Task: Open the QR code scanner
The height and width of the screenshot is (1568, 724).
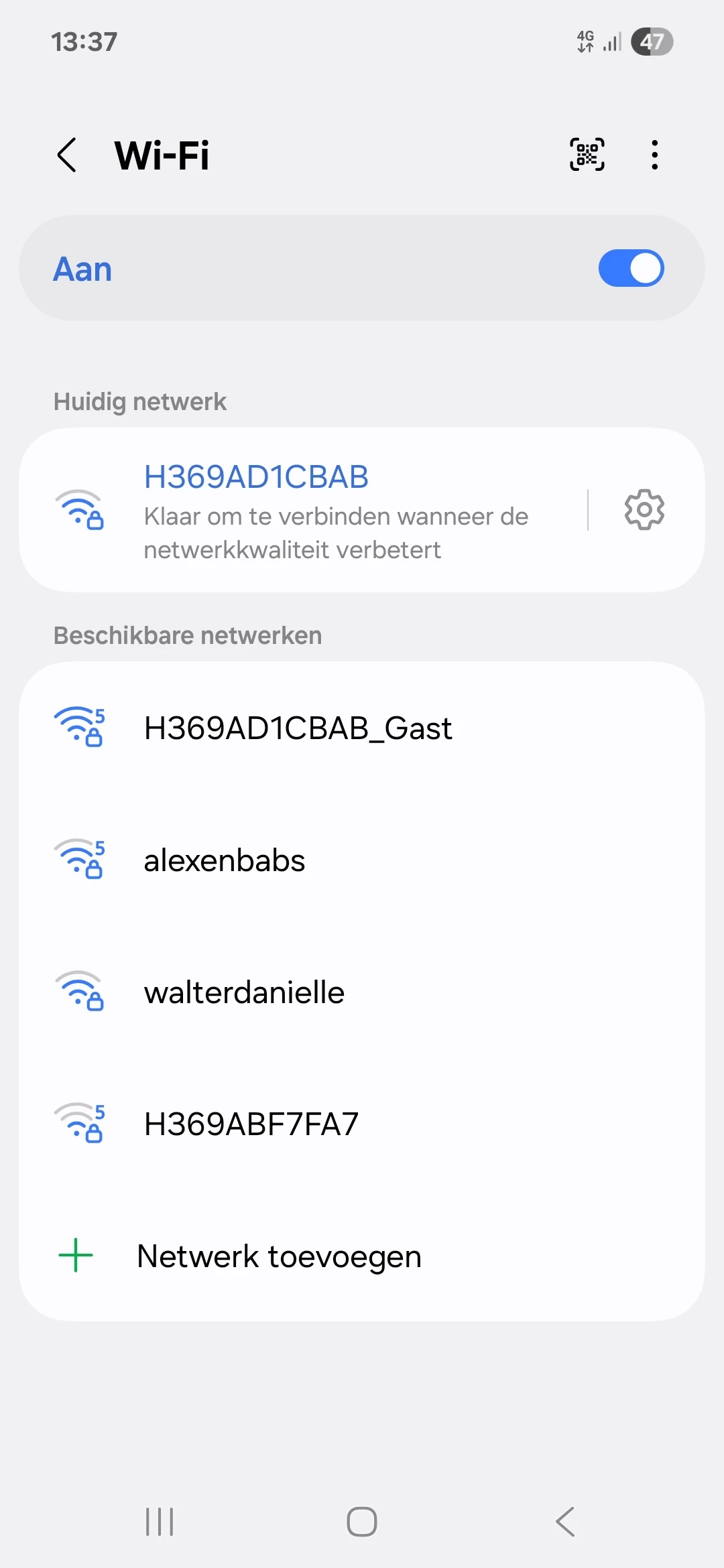Action: 587,155
